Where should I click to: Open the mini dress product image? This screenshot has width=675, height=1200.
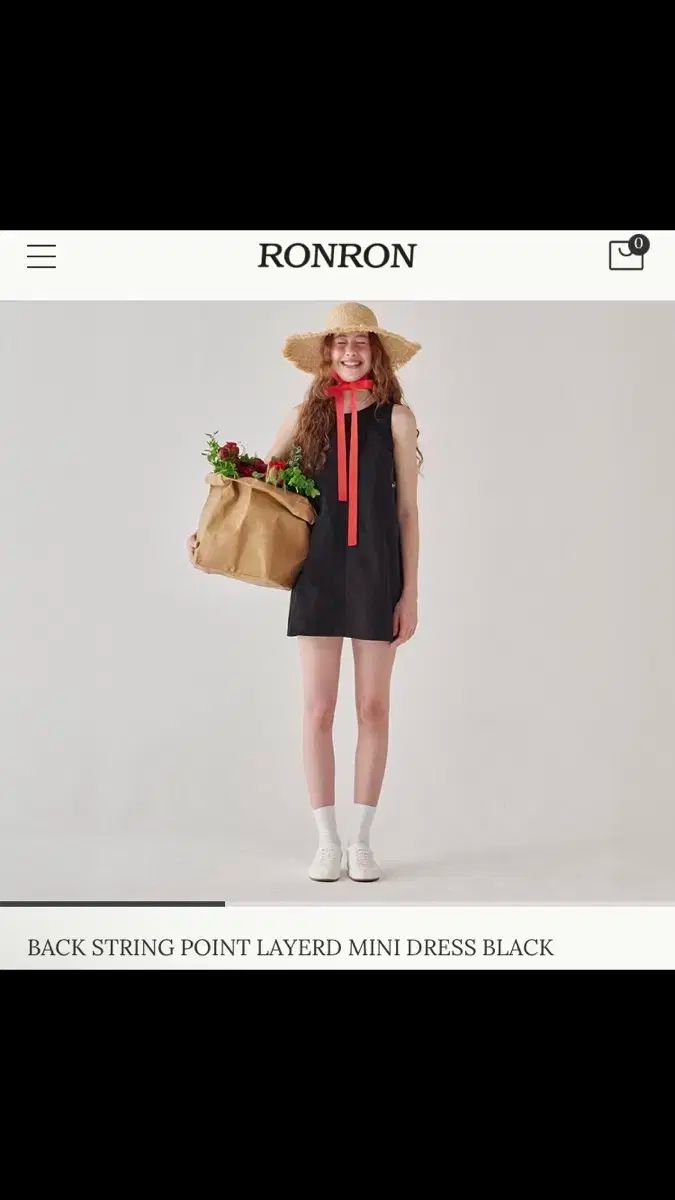(x=337, y=600)
